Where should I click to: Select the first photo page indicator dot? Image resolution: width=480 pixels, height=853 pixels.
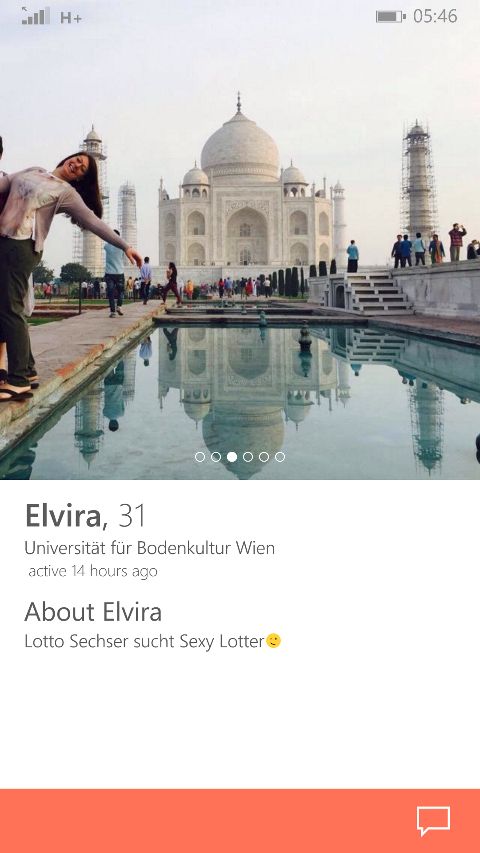pyautogui.click(x=200, y=457)
